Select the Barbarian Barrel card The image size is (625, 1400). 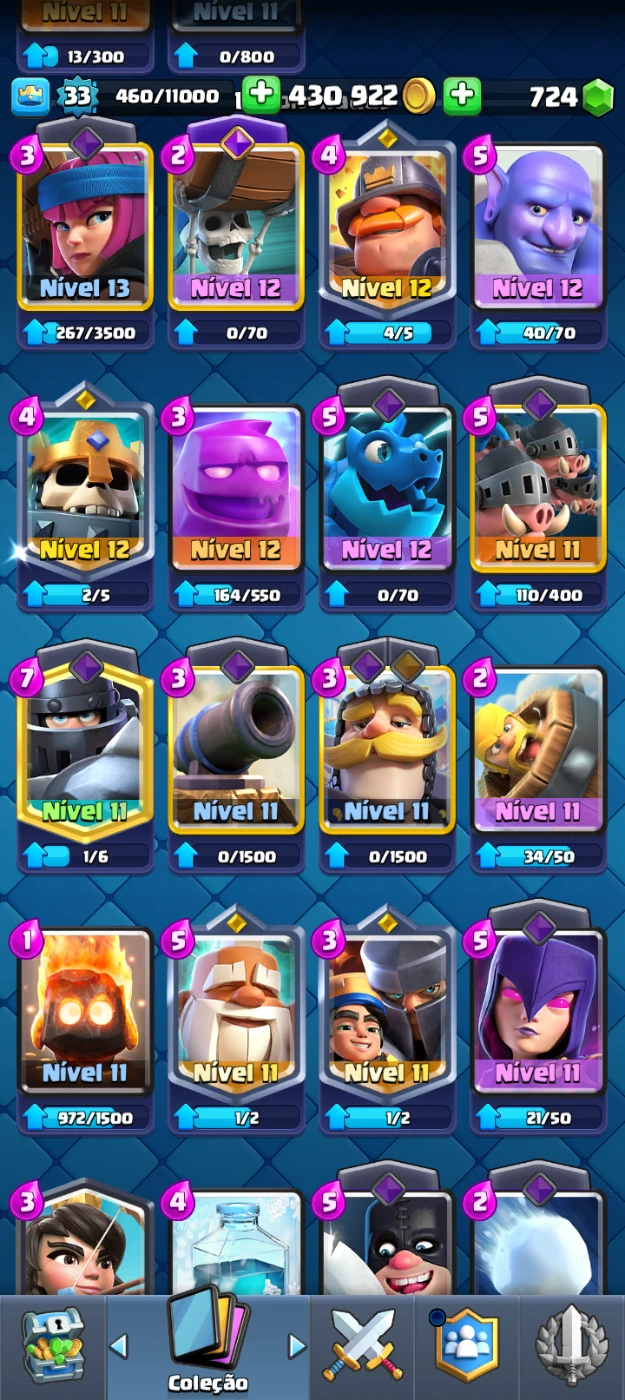538,752
